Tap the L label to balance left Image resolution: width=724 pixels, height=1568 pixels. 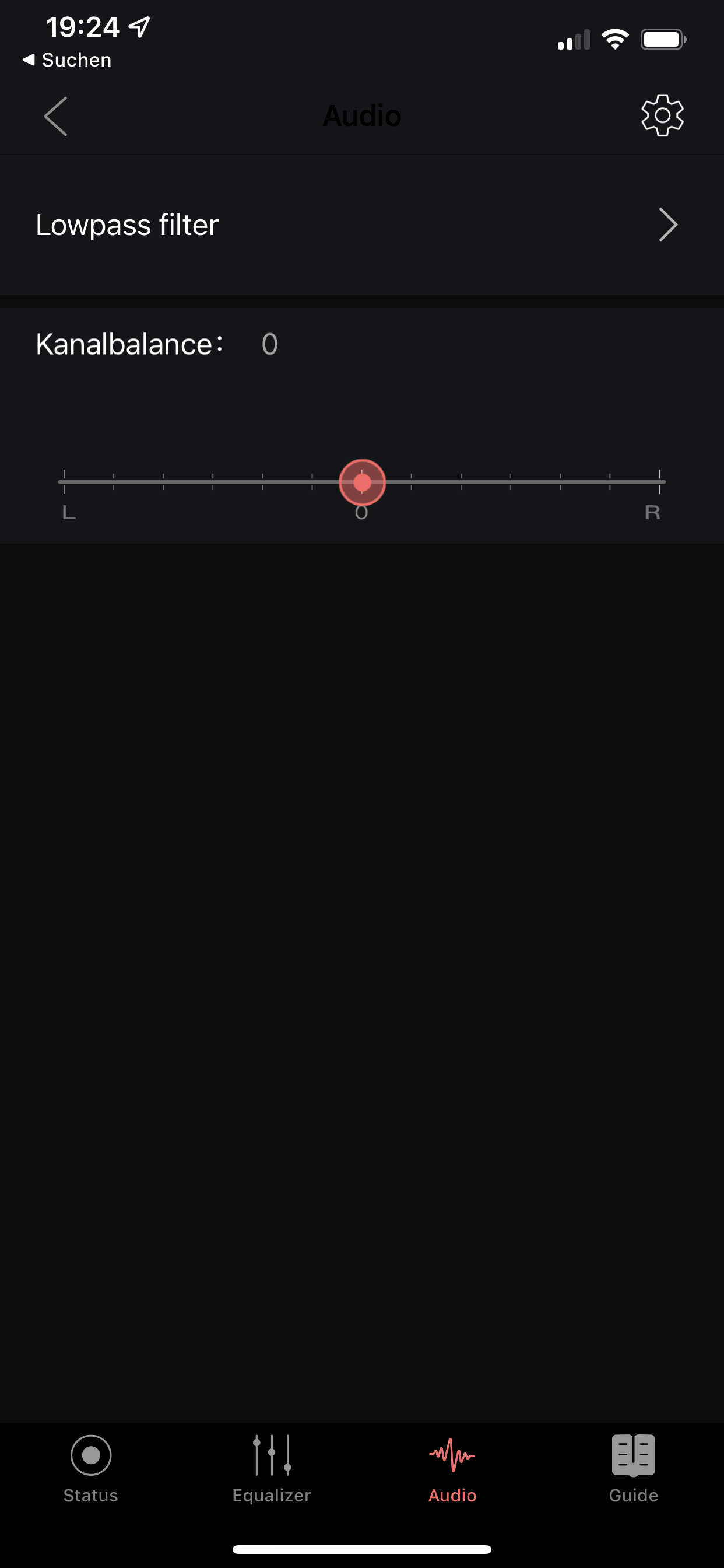pyautogui.click(x=67, y=513)
